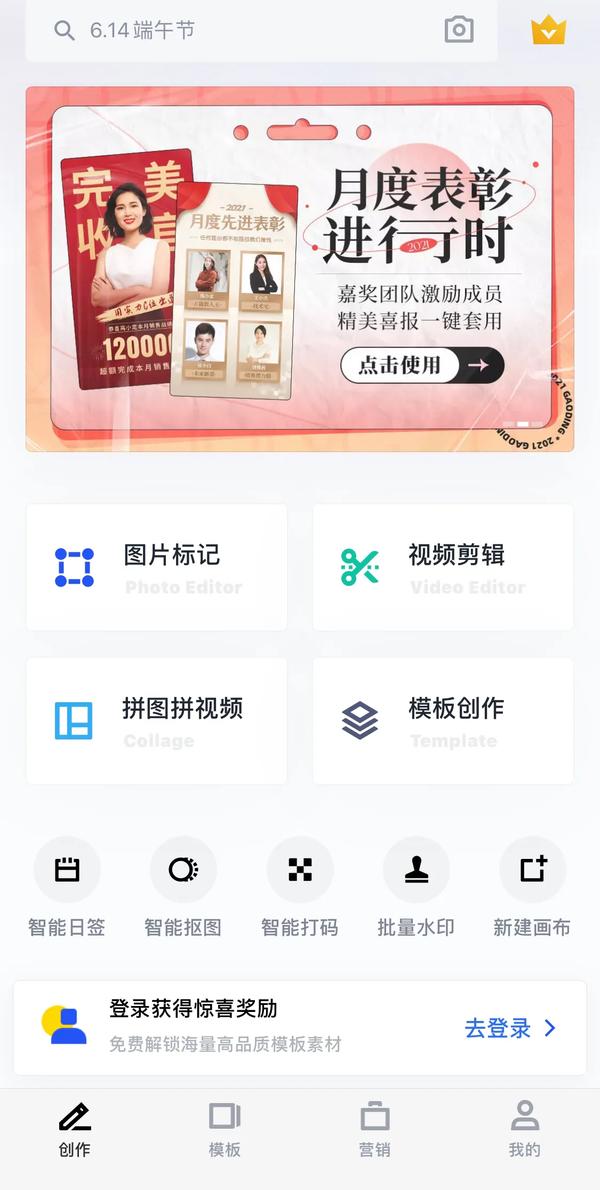Switch to the 模板 tab

click(x=225, y=1130)
